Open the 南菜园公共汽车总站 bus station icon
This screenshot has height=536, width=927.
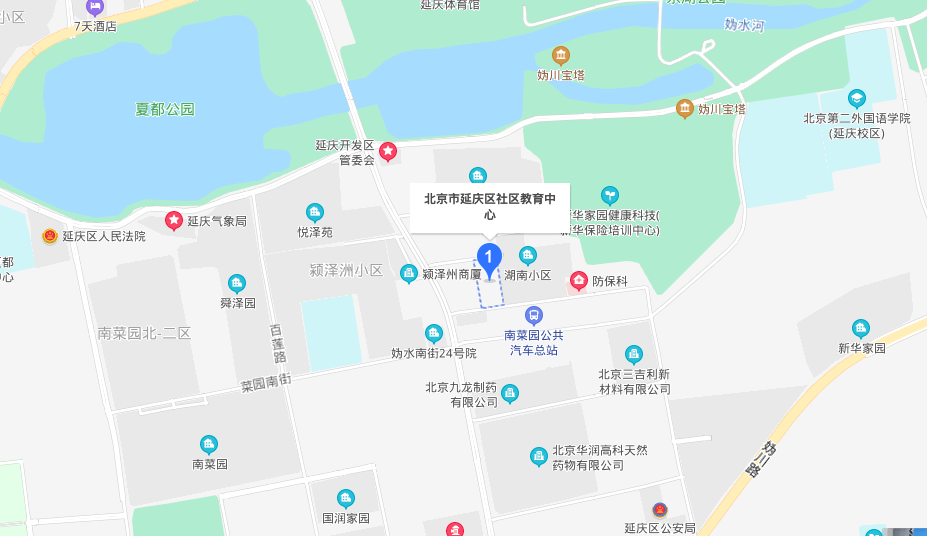click(534, 315)
